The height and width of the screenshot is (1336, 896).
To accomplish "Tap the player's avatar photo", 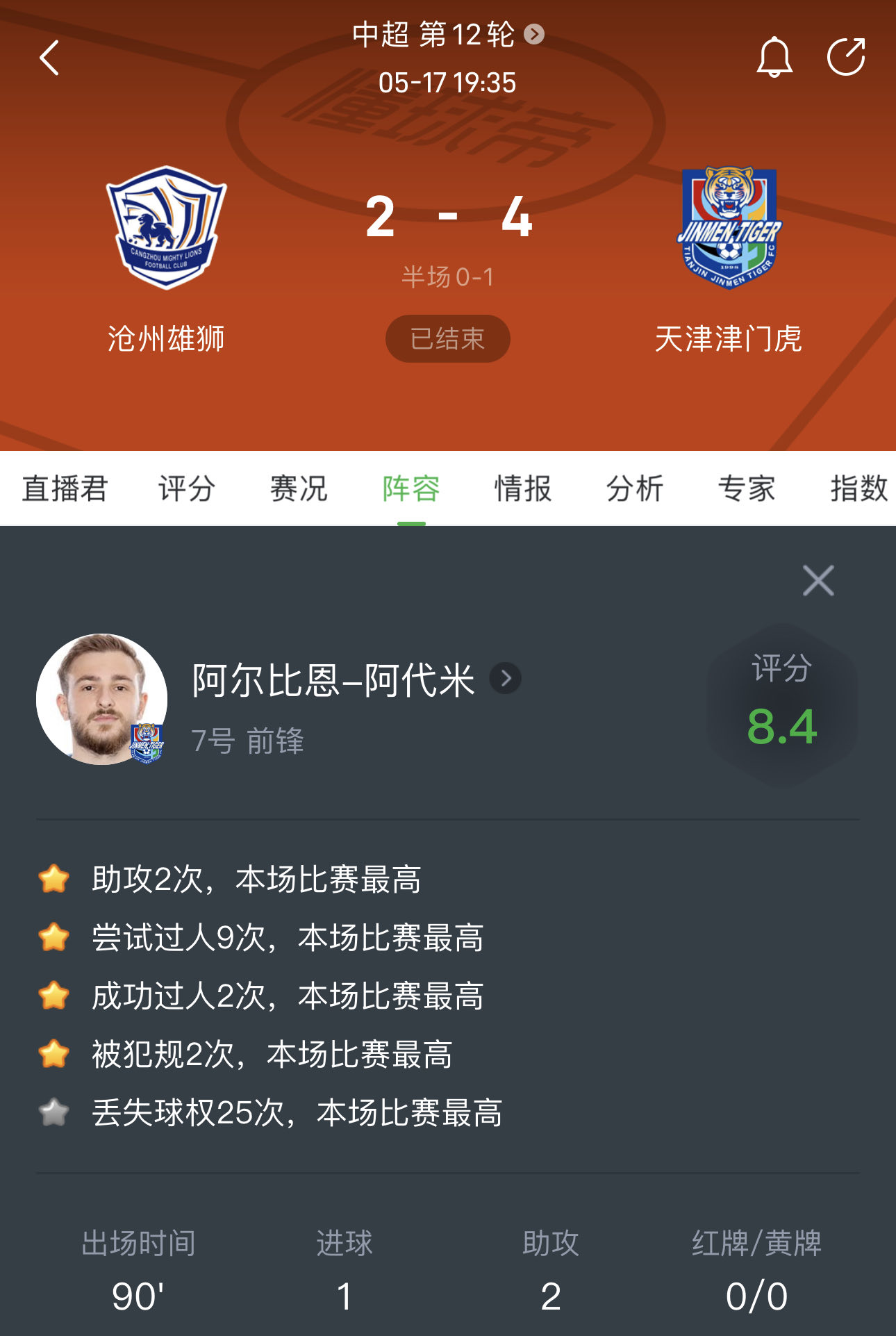I will click(x=101, y=699).
